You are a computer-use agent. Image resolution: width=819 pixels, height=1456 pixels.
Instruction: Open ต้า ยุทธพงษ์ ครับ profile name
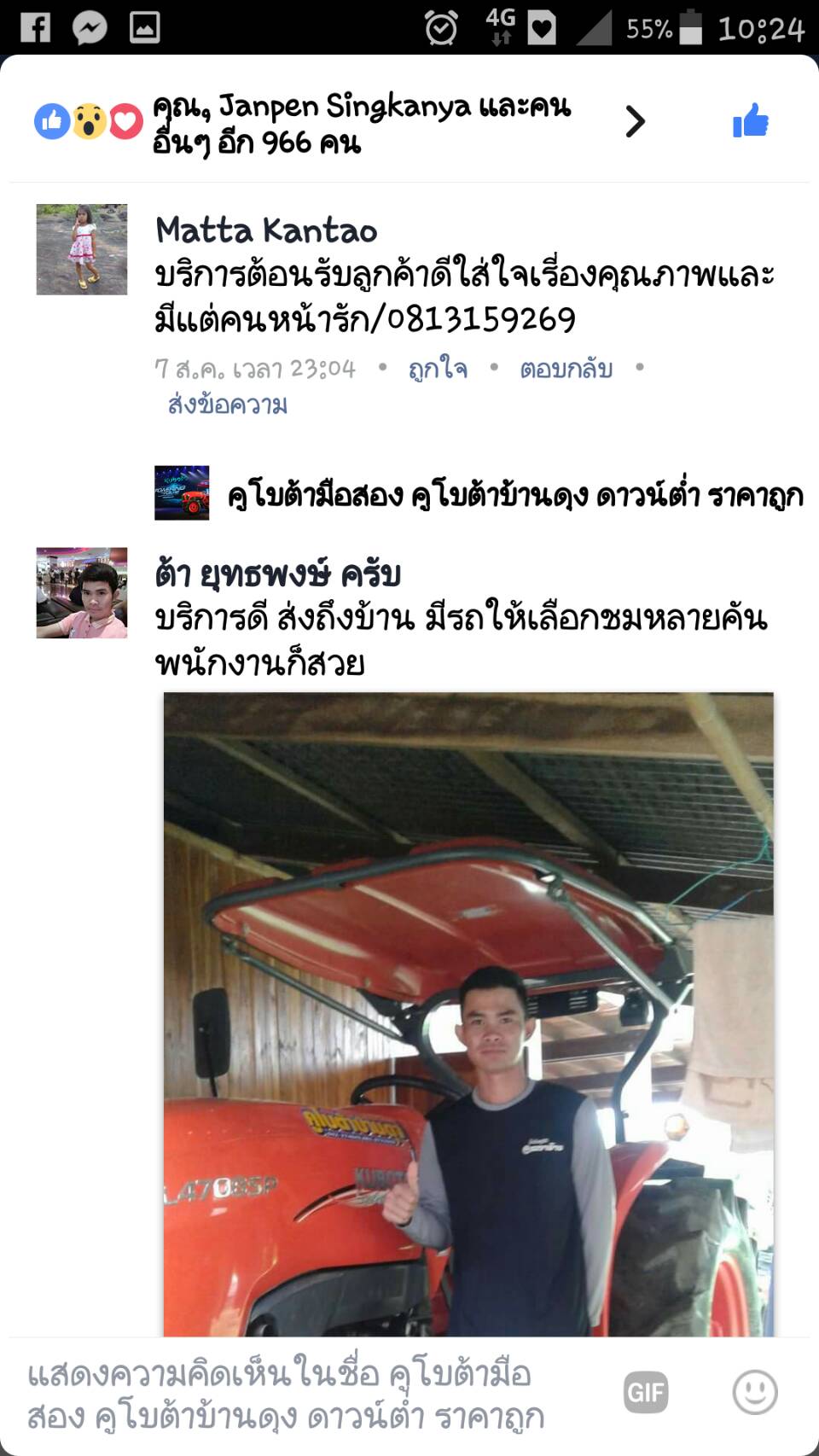coord(278,574)
